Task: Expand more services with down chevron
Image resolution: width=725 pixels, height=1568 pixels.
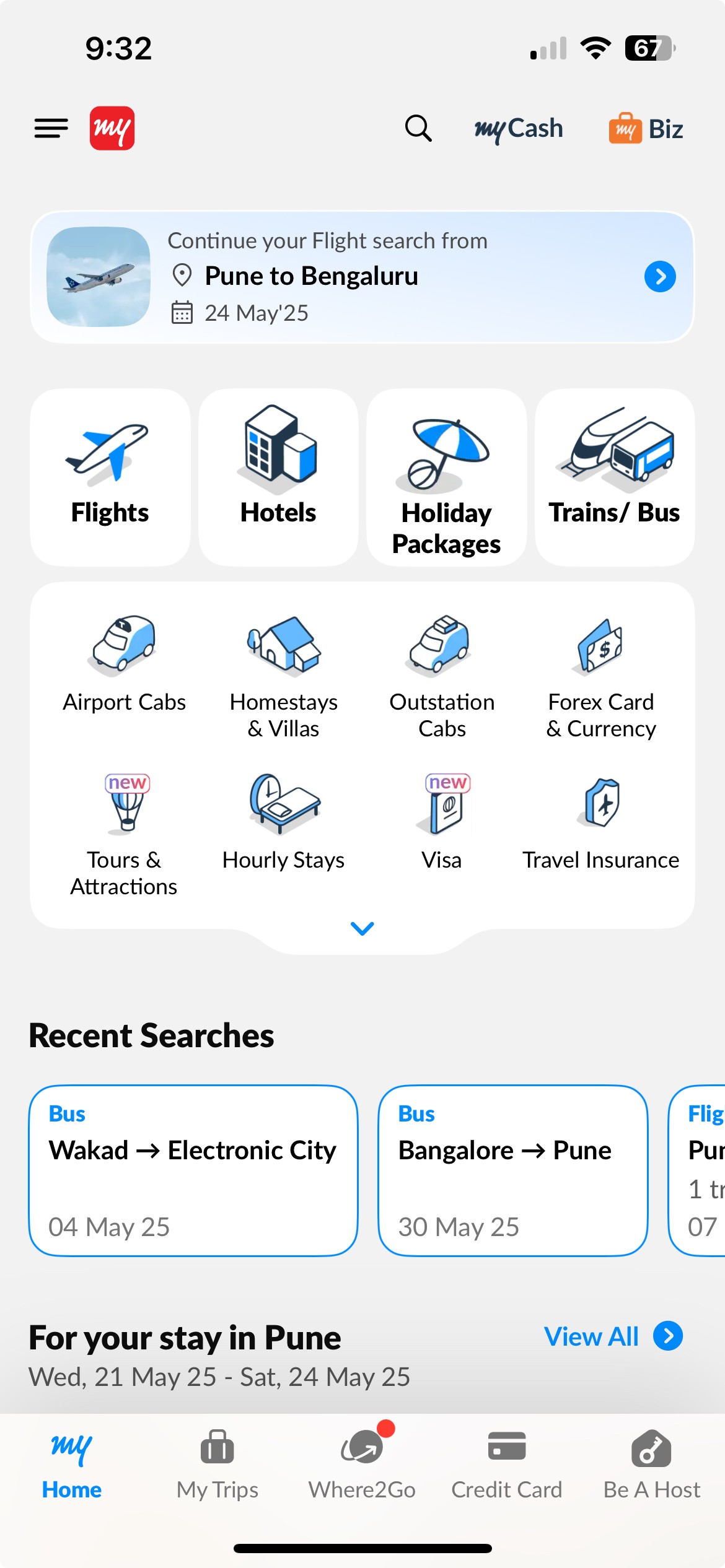Action: [362, 928]
